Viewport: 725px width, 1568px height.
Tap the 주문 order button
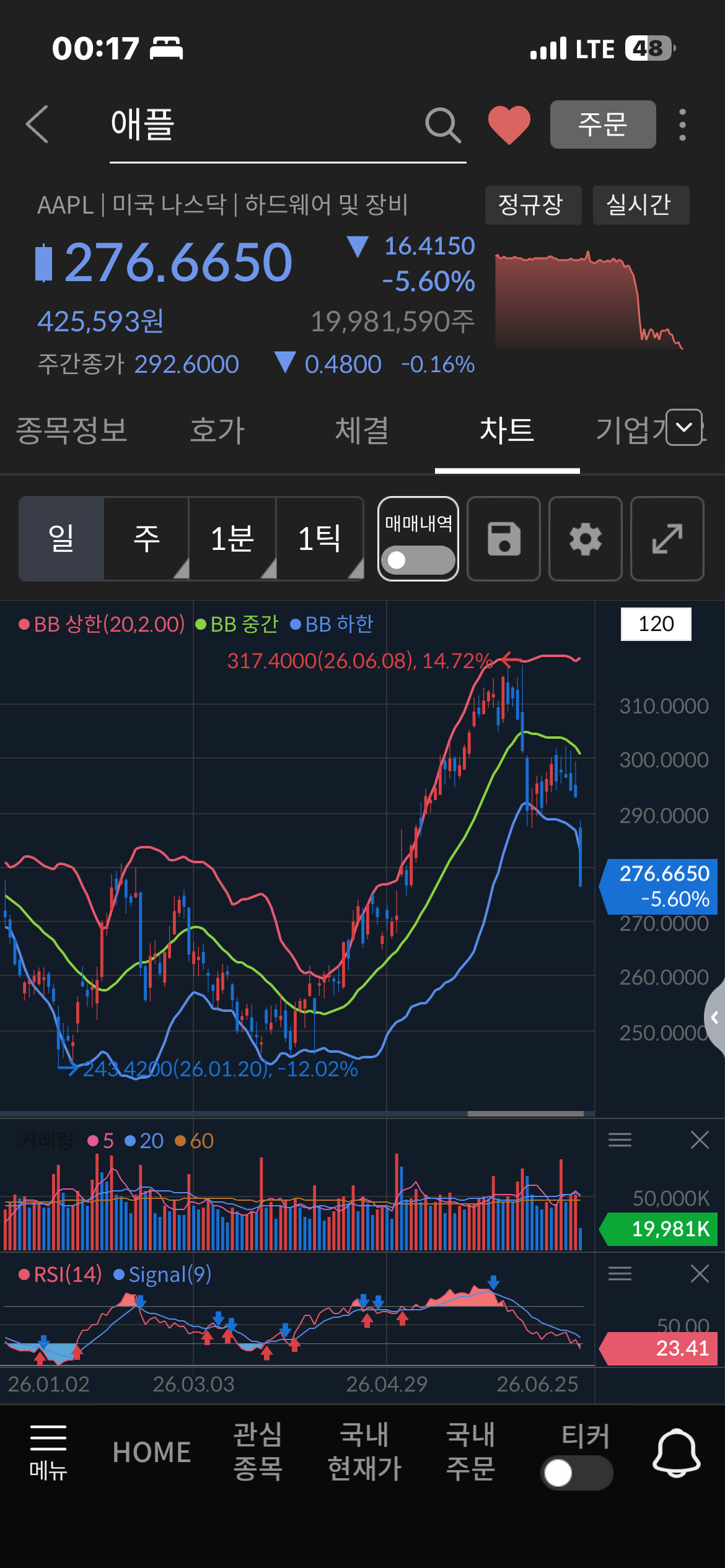(x=603, y=124)
